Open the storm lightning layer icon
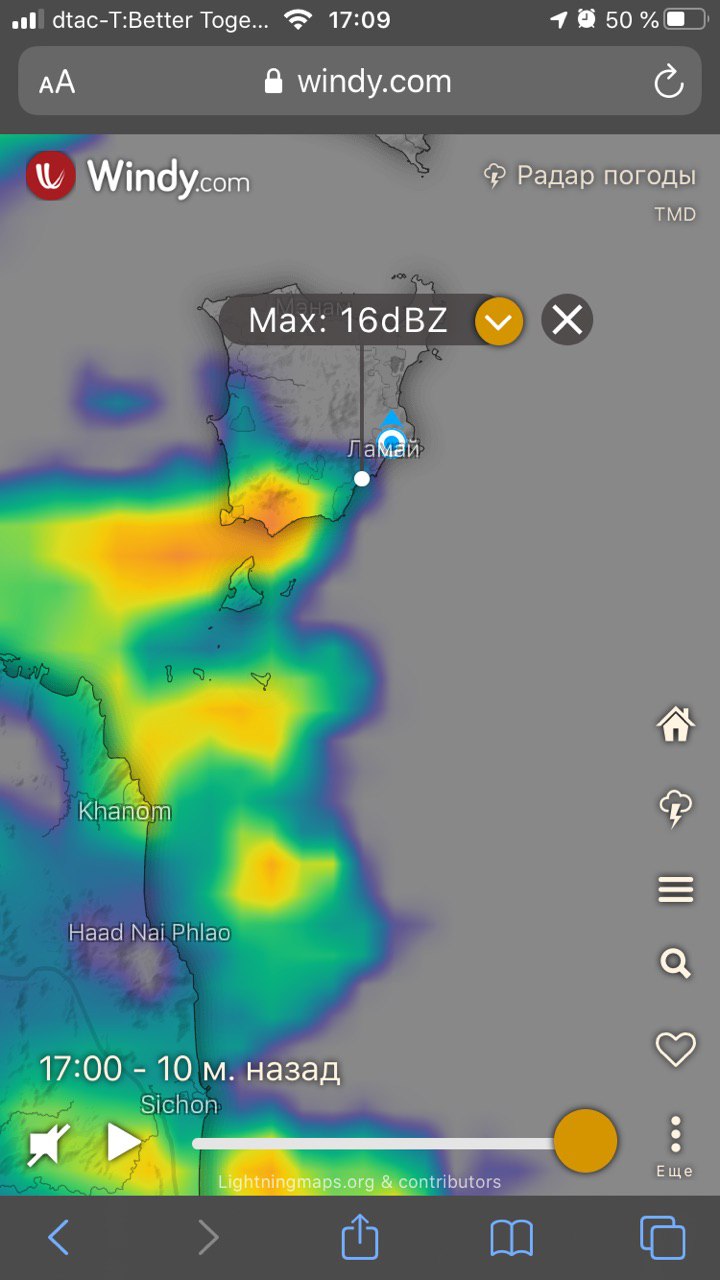This screenshot has height=1280, width=720. pos(675,807)
